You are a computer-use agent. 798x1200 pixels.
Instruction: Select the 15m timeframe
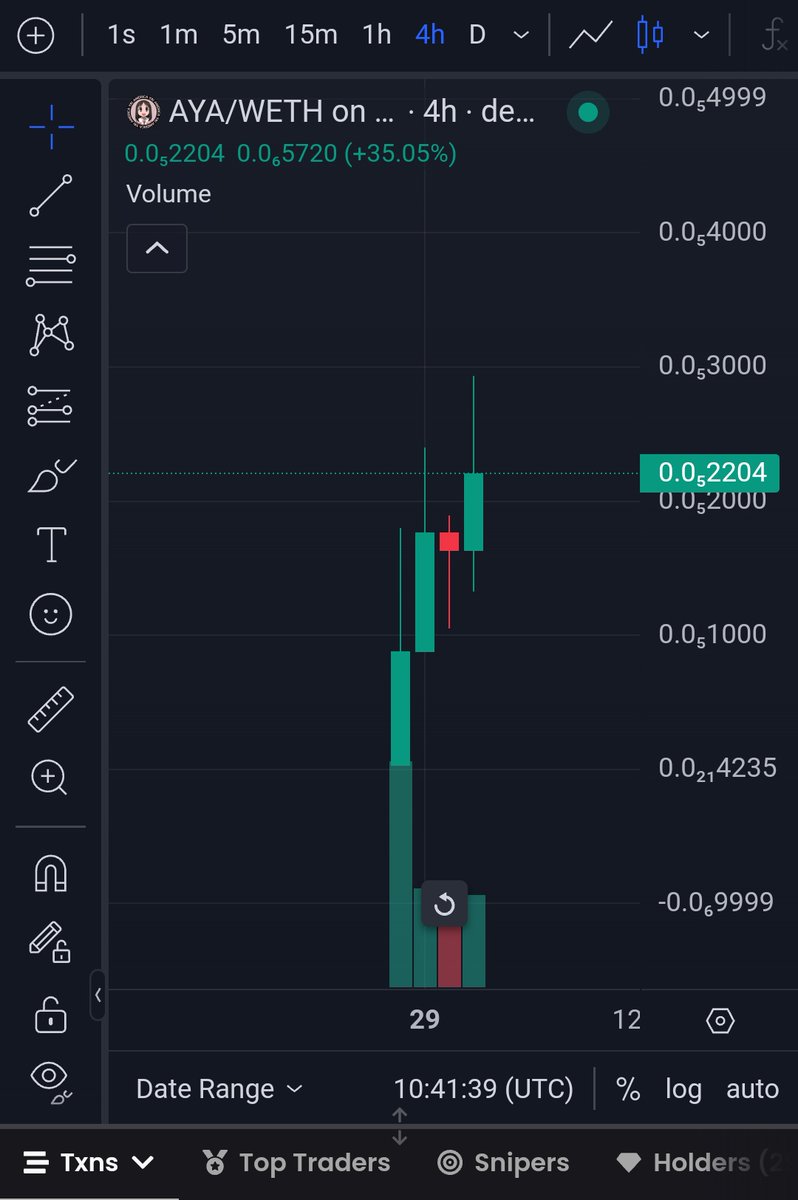pyautogui.click(x=311, y=36)
